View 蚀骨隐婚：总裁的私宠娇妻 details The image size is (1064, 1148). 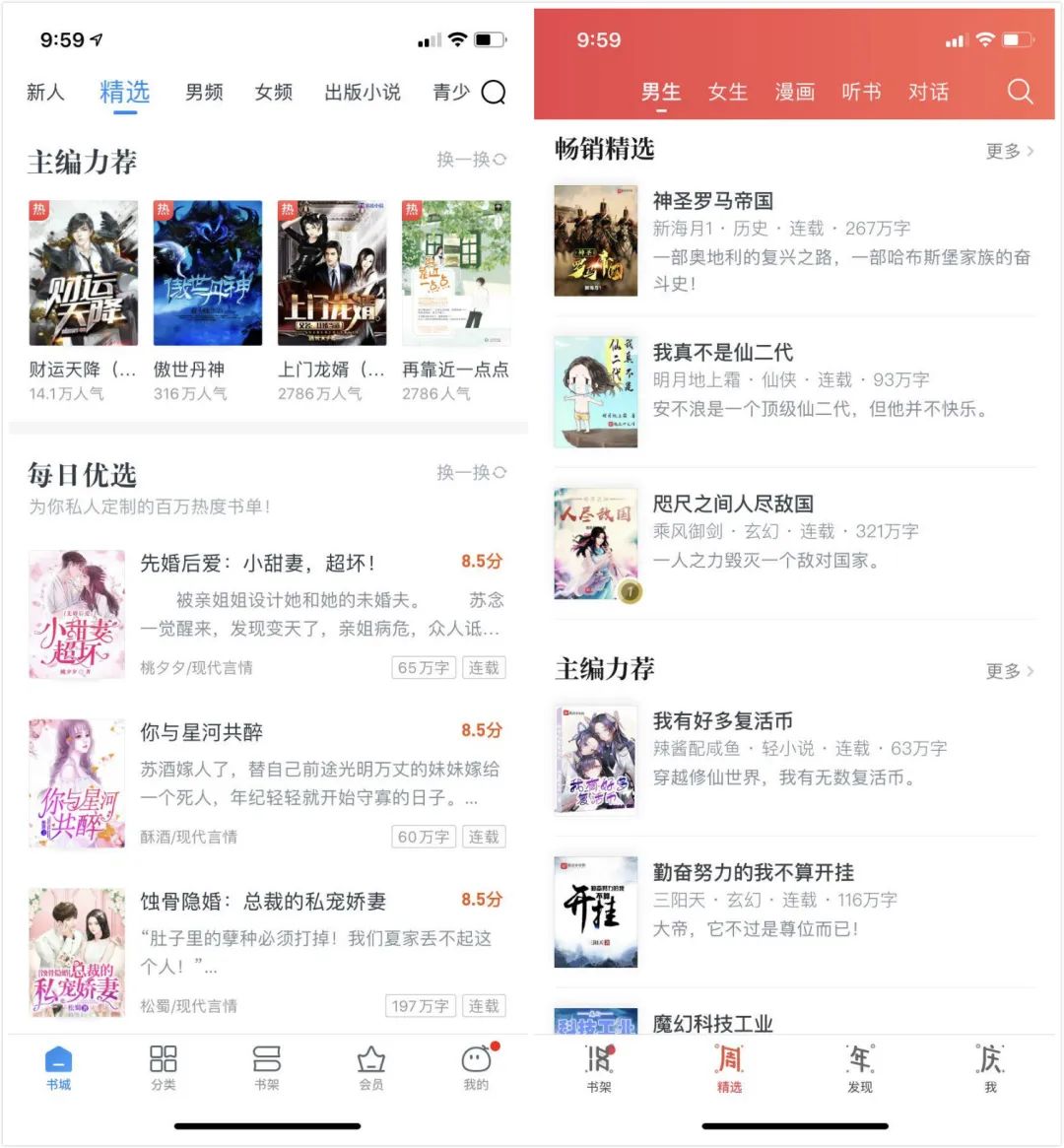[x=263, y=901]
